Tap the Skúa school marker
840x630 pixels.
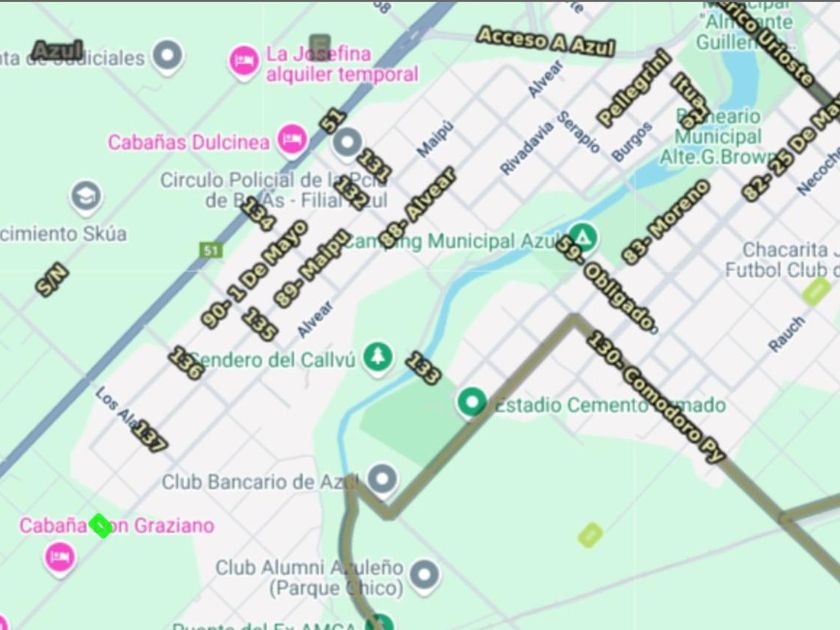[x=86, y=197]
